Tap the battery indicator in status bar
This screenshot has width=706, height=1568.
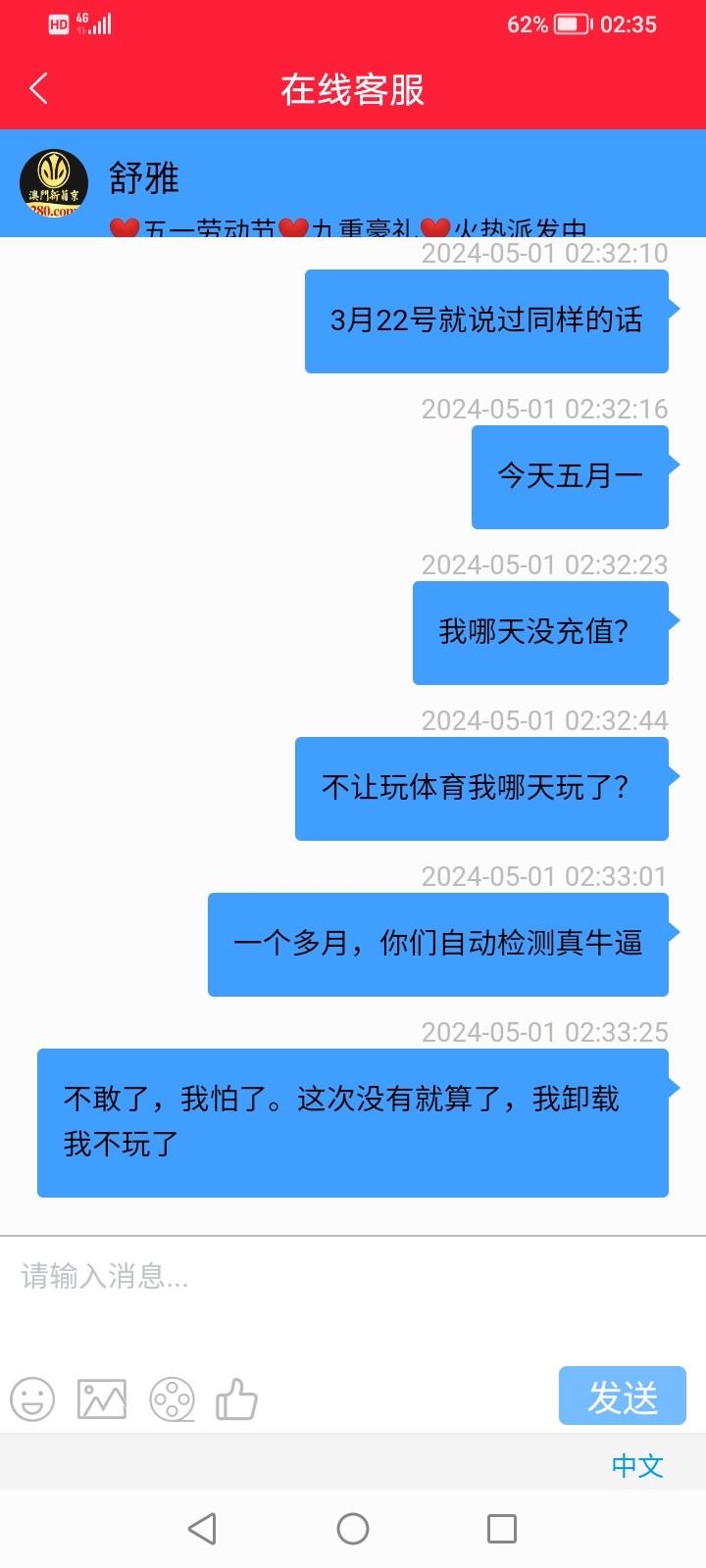[x=573, y=24]
